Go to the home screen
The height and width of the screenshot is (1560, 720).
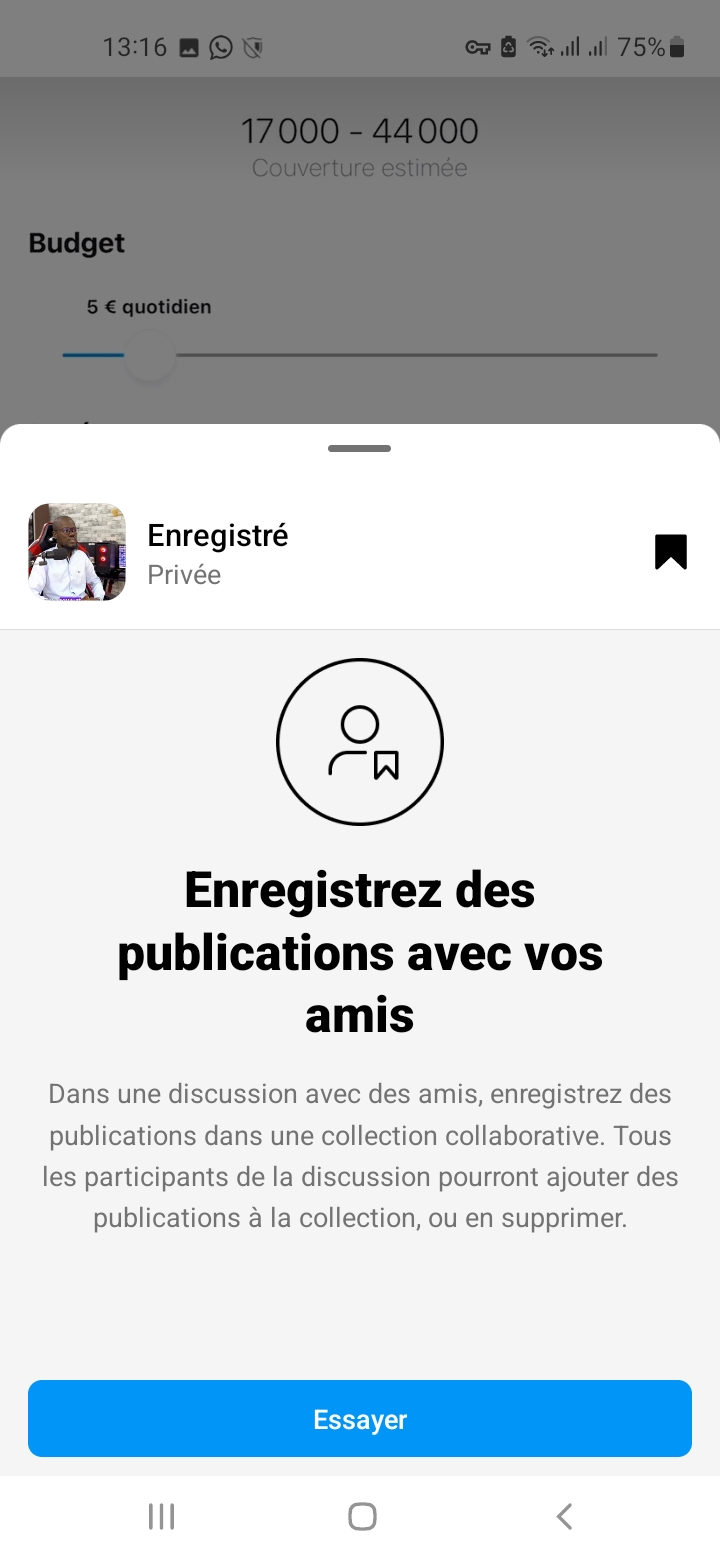click(361, 1516)
